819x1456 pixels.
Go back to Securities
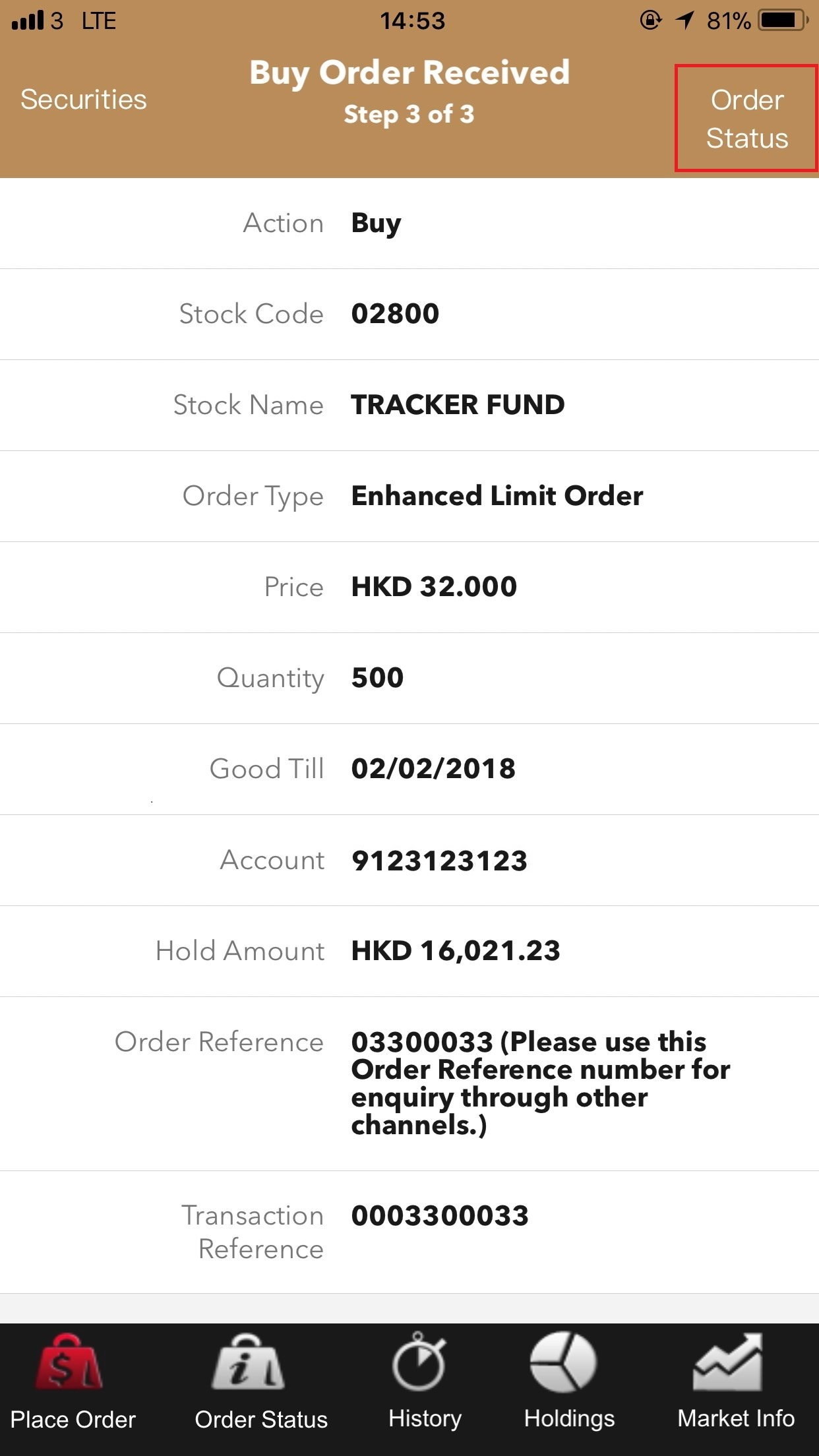click(84, 100)
